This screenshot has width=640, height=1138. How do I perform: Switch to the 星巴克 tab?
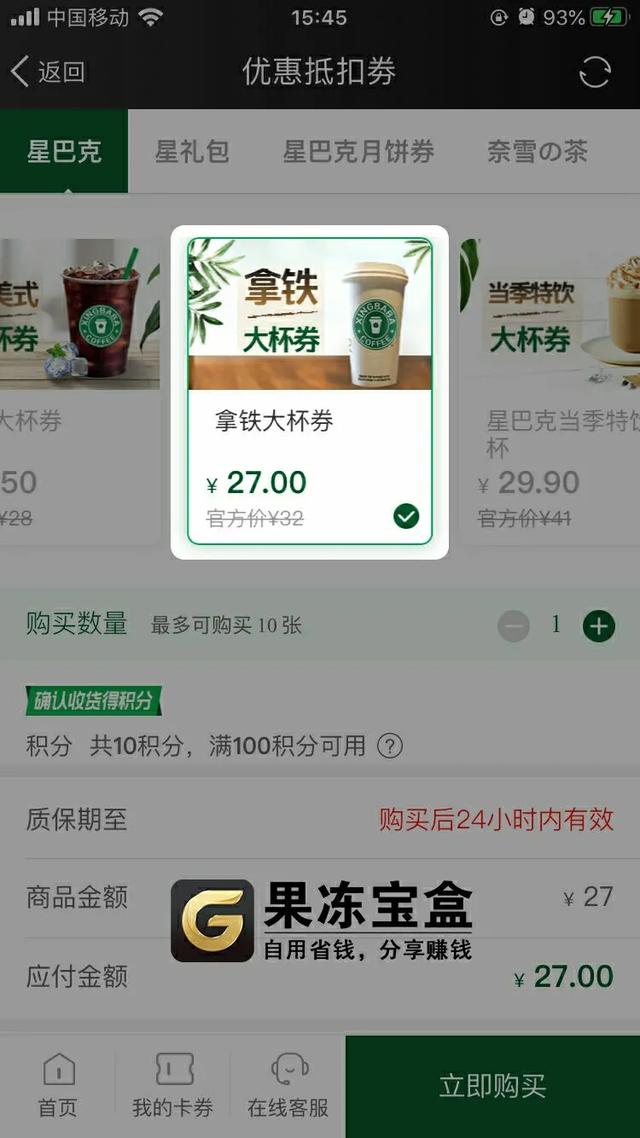tap(64, 152)
